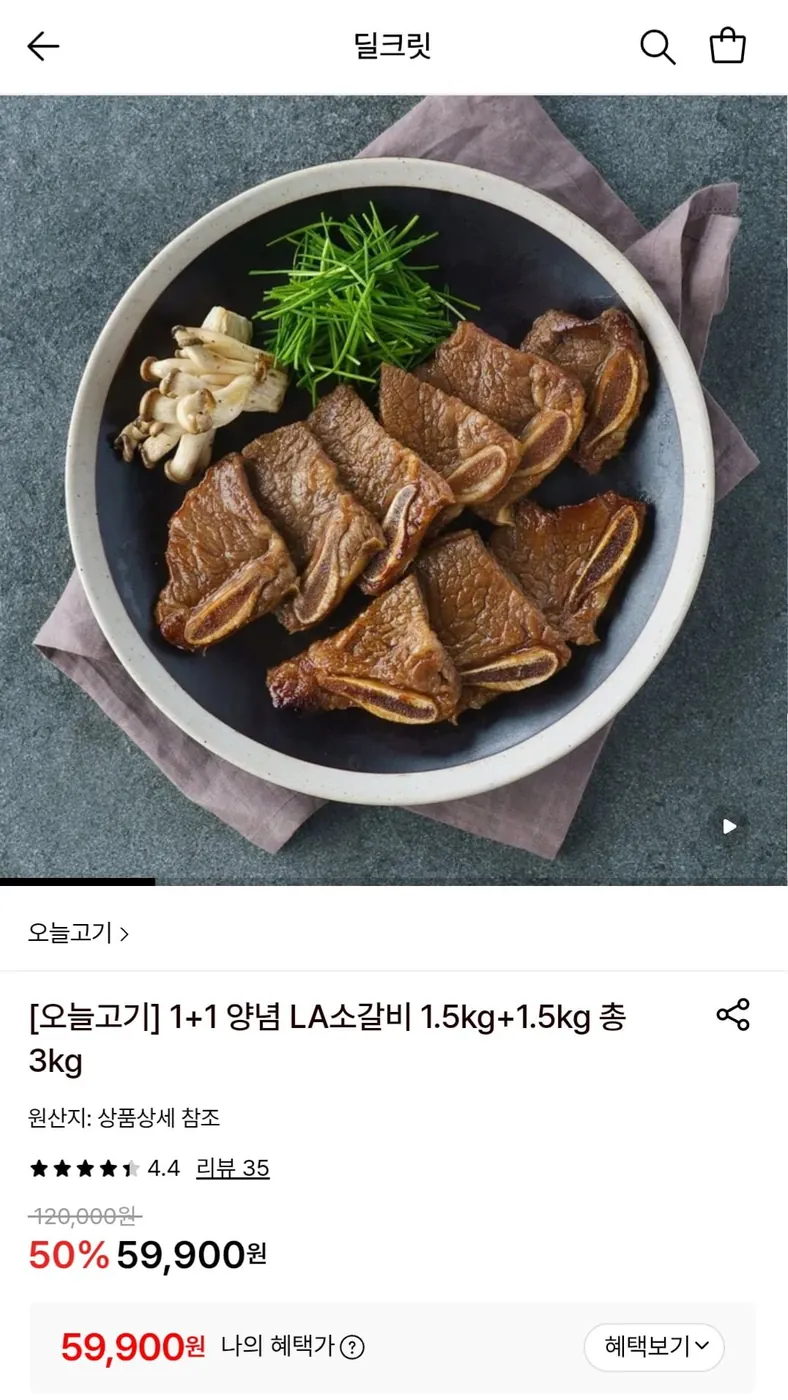
Task: Tap the 59,900원 discounted price
Action: pos(188,1254)
